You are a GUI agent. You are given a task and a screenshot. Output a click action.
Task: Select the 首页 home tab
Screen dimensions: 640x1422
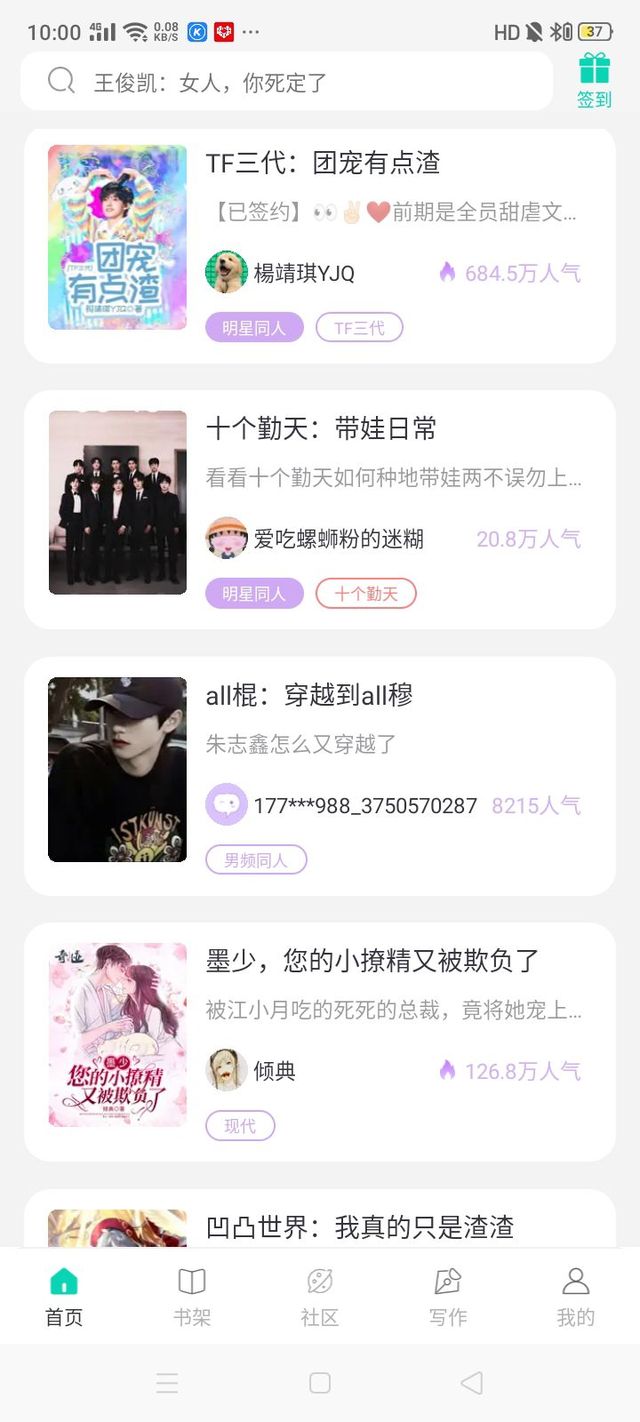(x=64, y=1296)
